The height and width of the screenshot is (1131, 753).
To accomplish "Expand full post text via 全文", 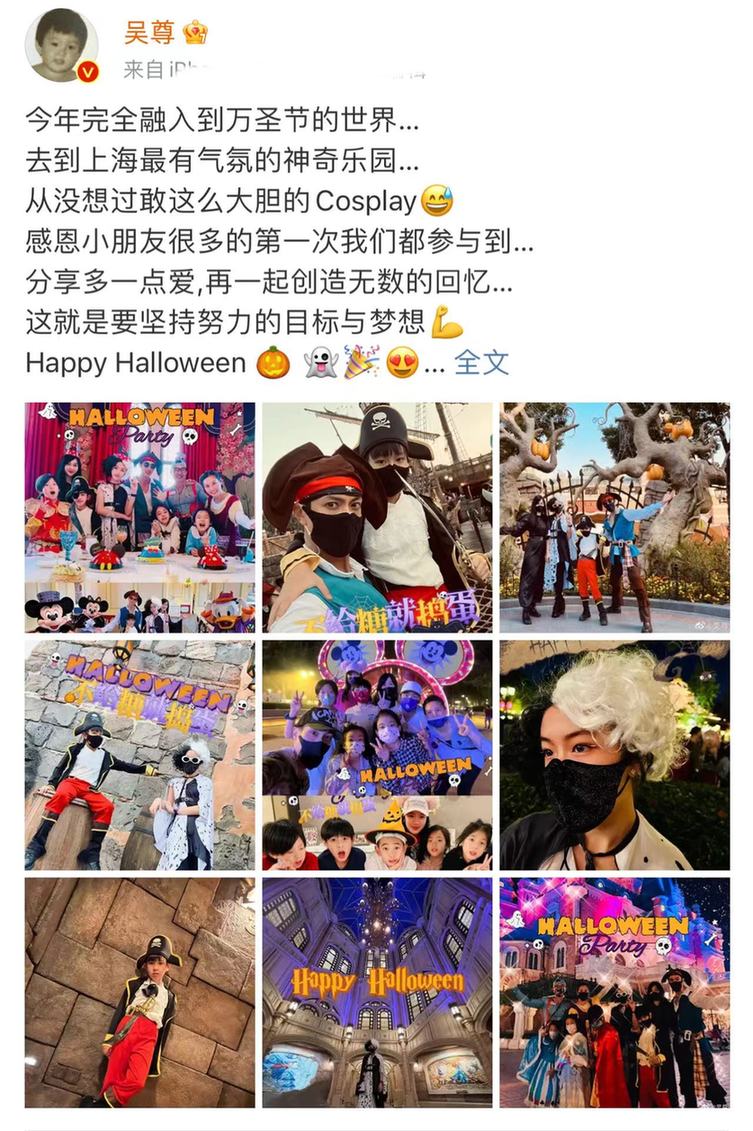I will 481,362.
